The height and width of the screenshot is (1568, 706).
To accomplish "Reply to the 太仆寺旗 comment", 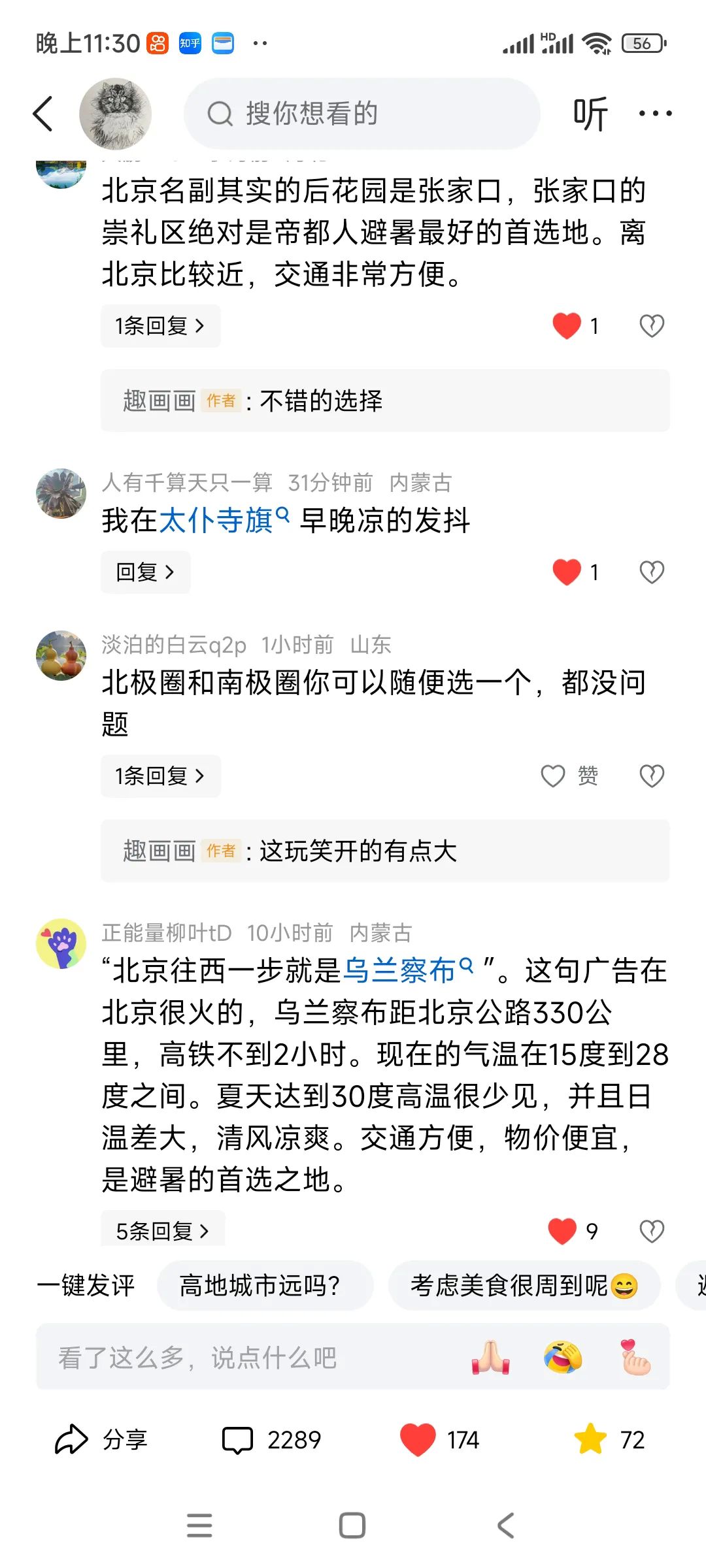I will pos(145,572).
